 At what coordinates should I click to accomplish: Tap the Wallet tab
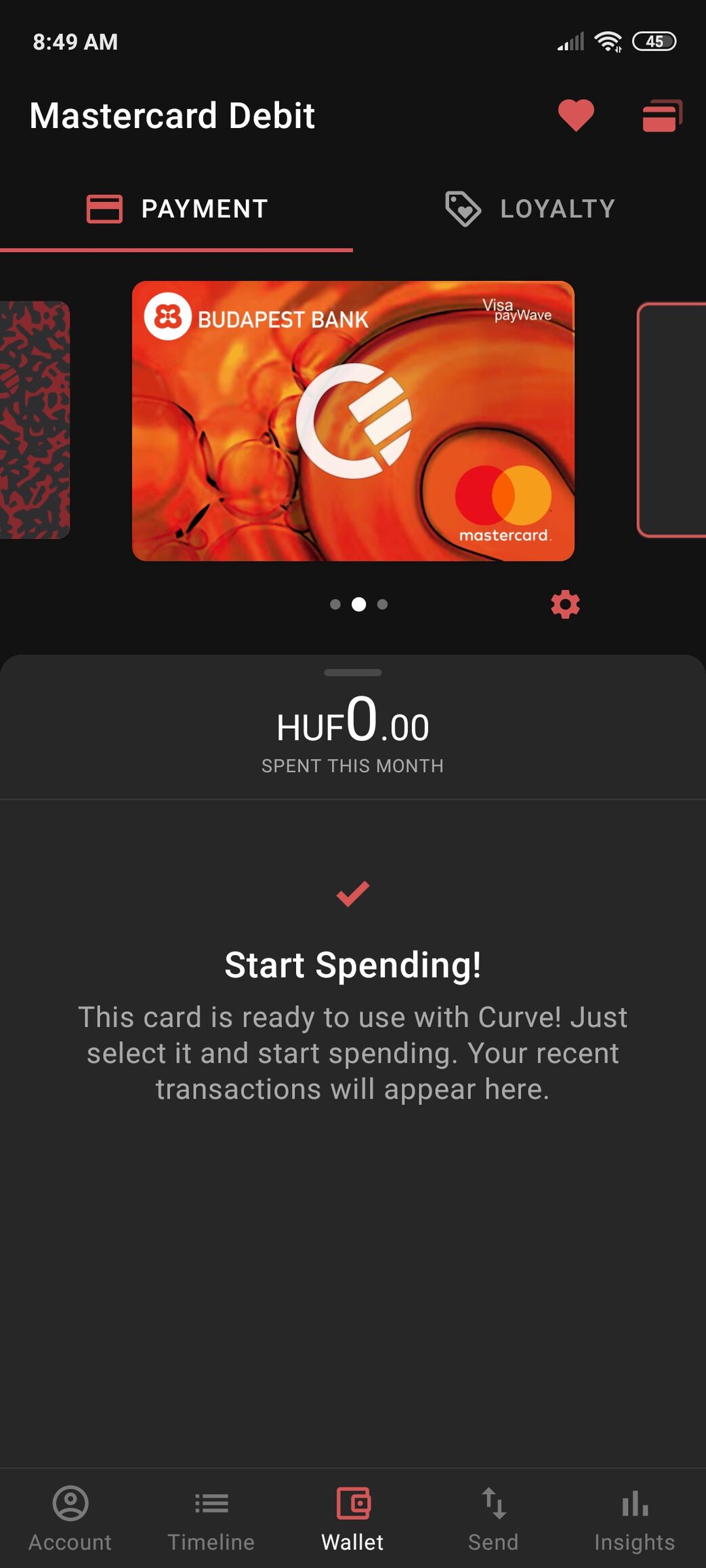(x=353, y=1519)
